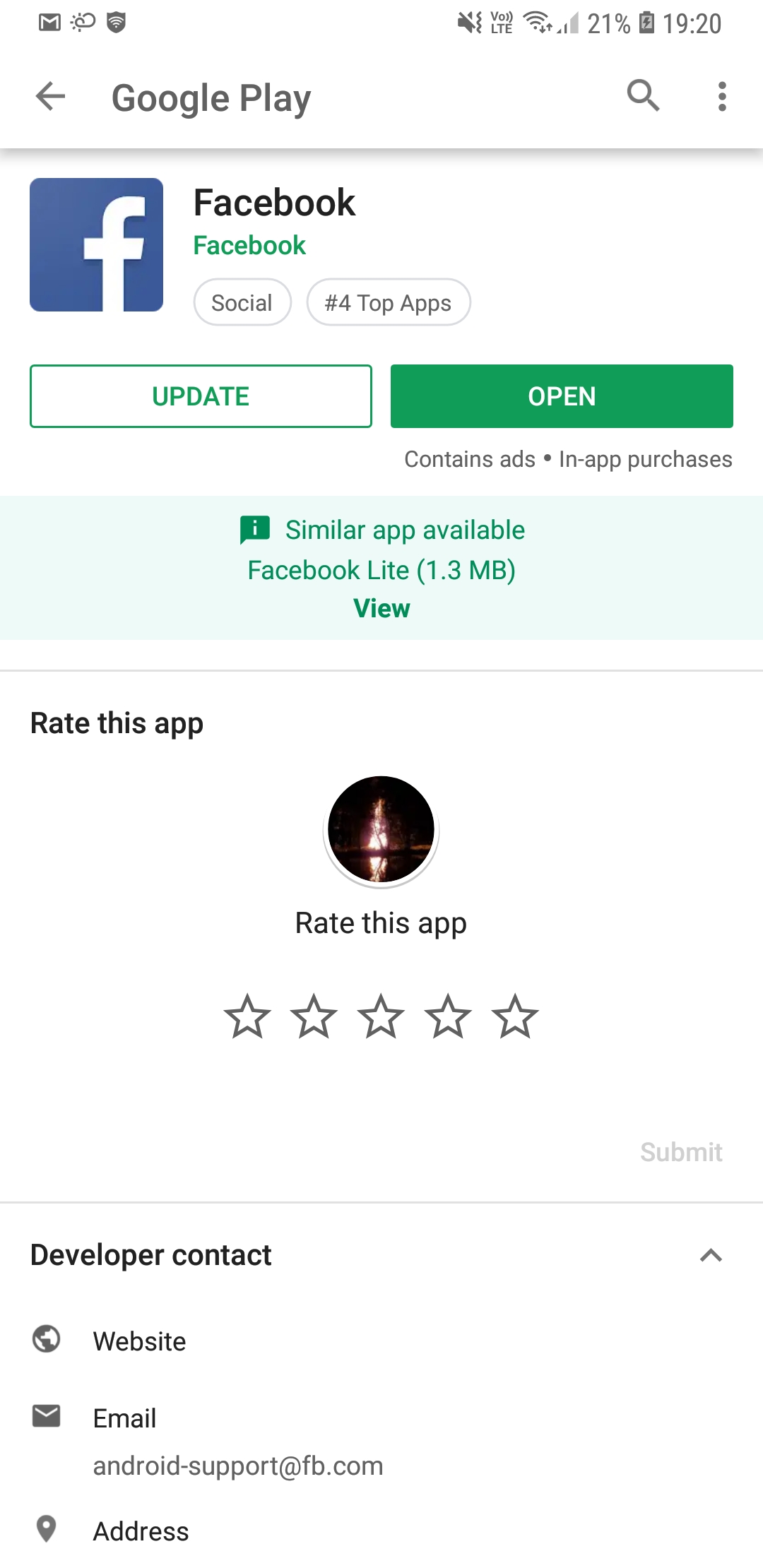Go back using the top-left arrow

point(50,96)
